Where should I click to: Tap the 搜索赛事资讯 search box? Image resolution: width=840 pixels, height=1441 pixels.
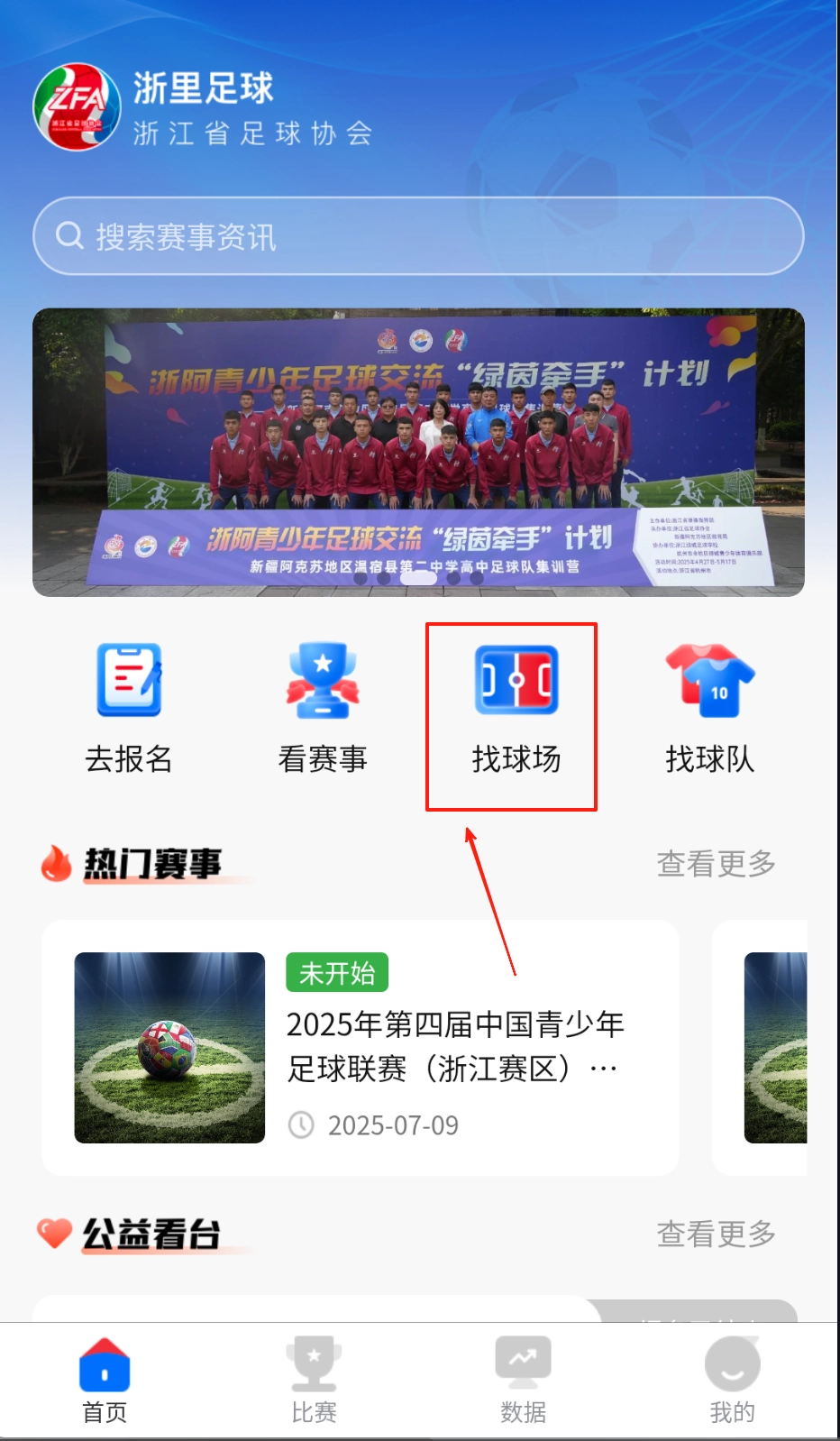click(x=418, y=236)
